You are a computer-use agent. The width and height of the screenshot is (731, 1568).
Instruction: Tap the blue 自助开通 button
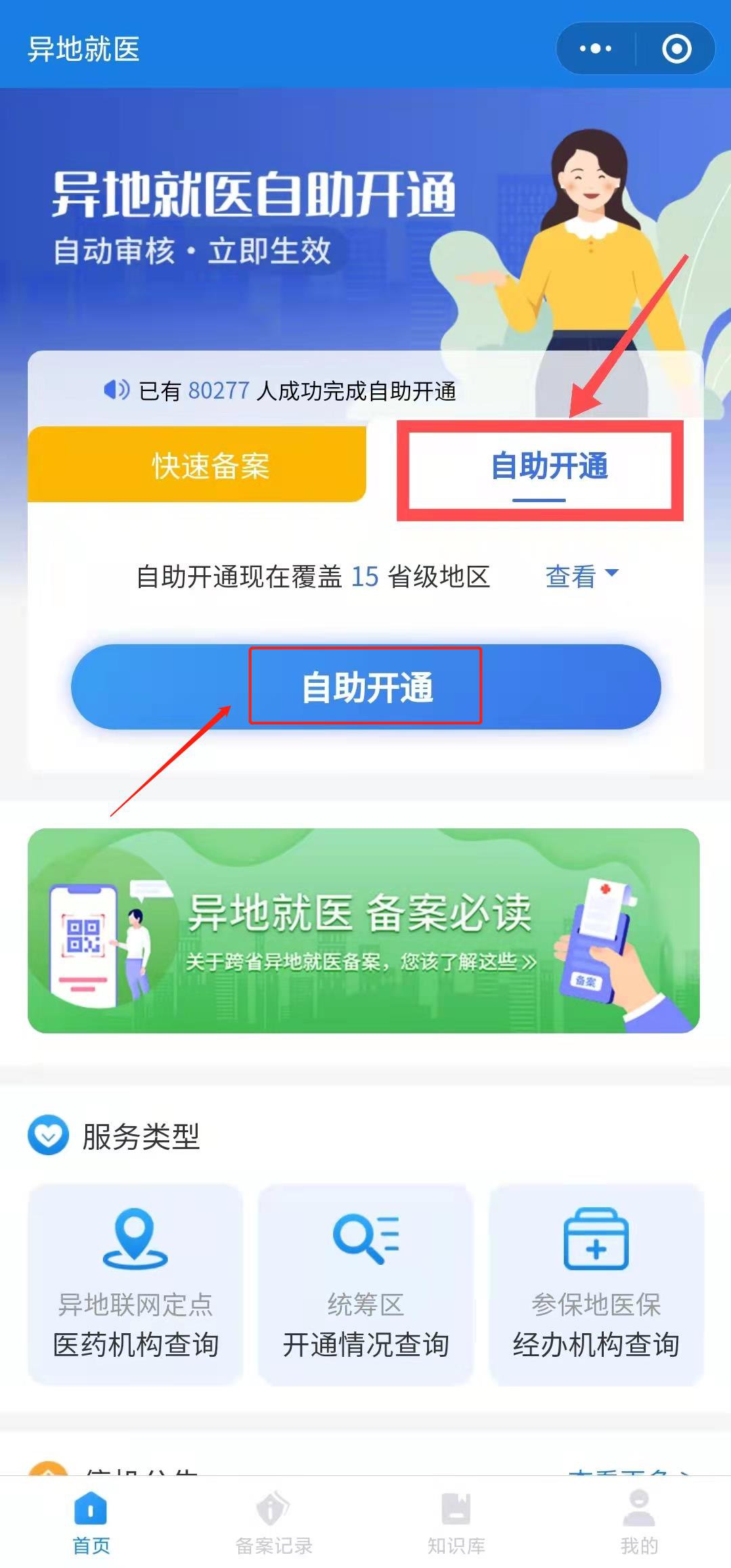coord(365,687)
